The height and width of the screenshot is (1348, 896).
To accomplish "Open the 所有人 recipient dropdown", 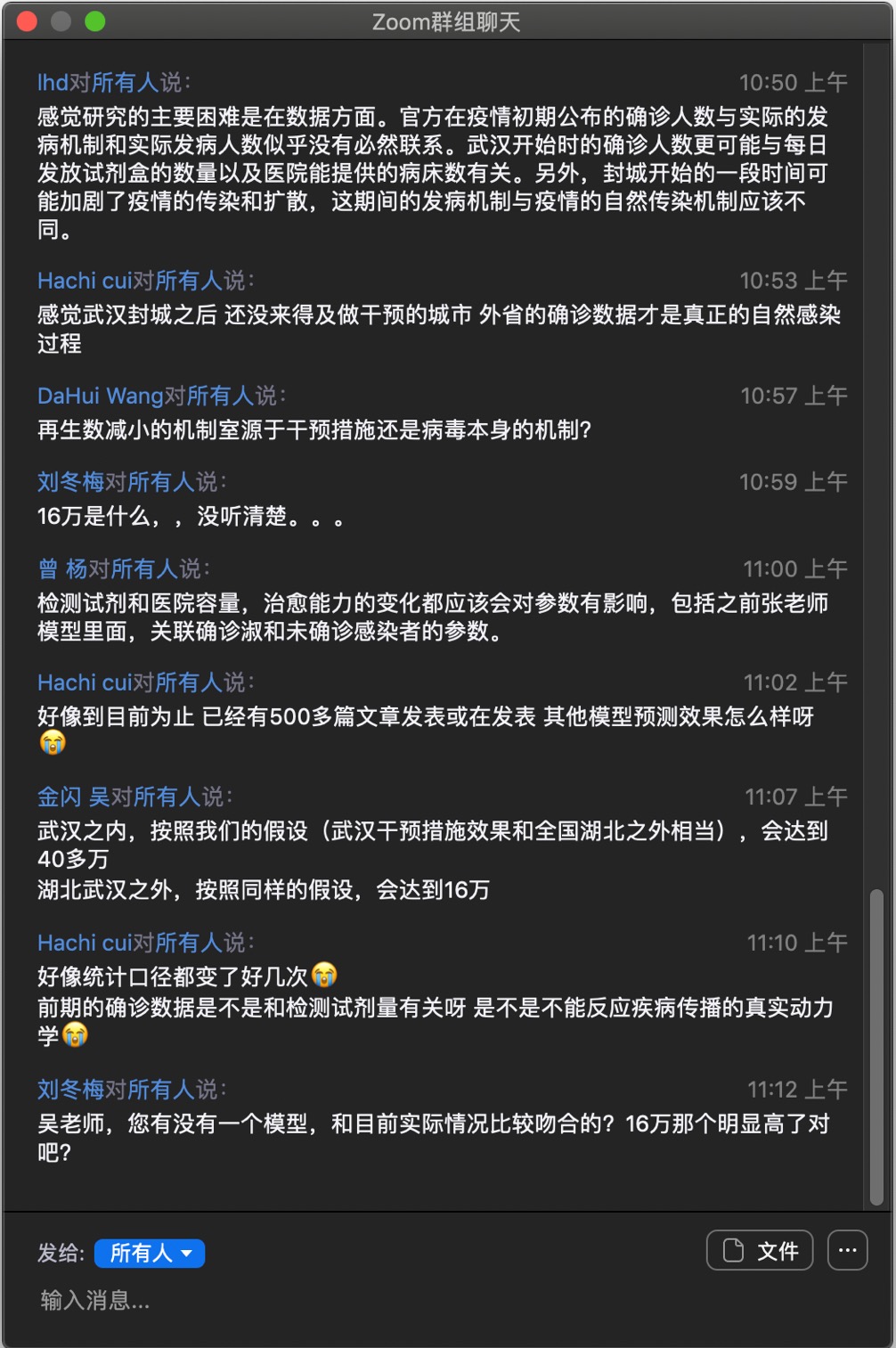I will click(x=150, y=1253).
